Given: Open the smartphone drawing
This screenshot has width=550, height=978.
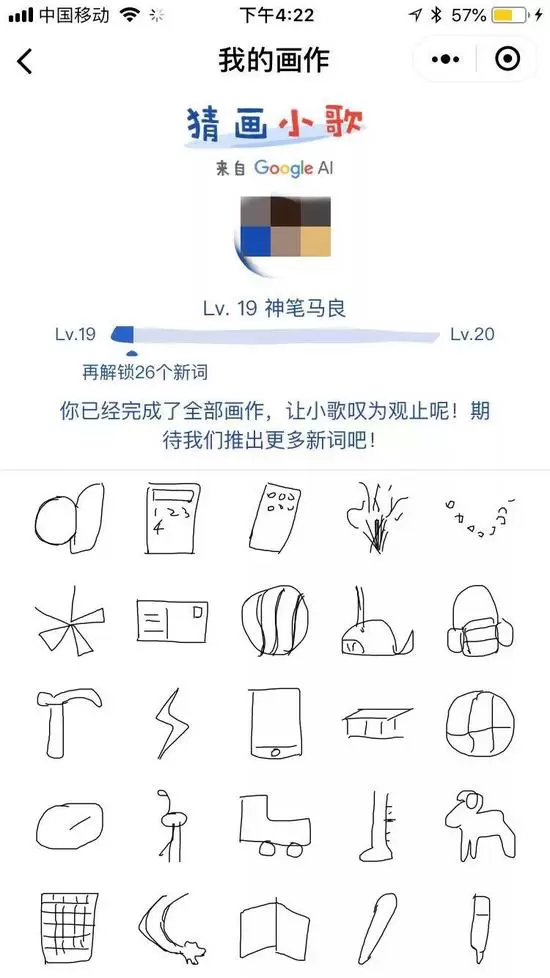Looking at the screenshot, I should 274,723.
